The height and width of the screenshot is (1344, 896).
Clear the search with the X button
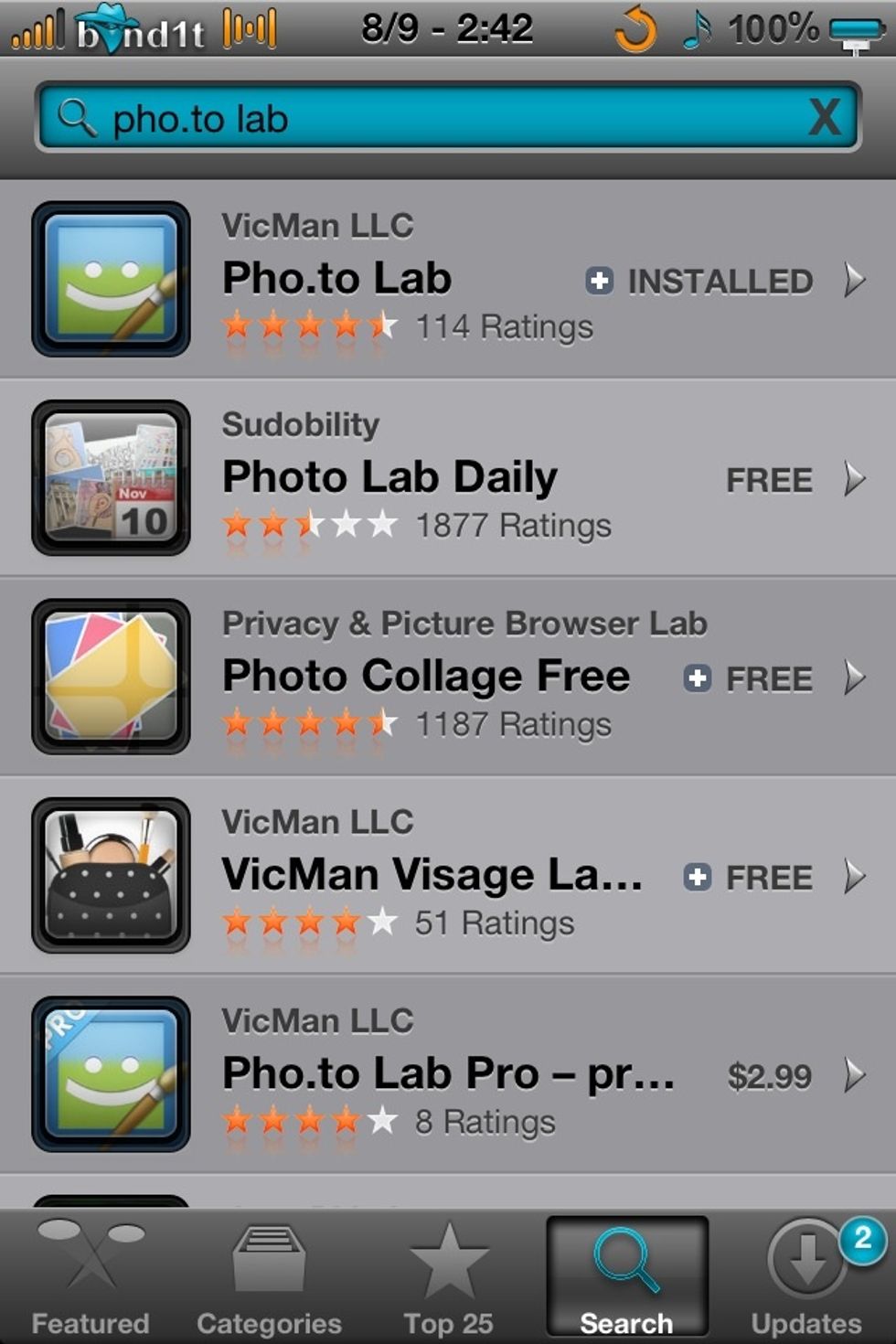click(x=825, y=116)
